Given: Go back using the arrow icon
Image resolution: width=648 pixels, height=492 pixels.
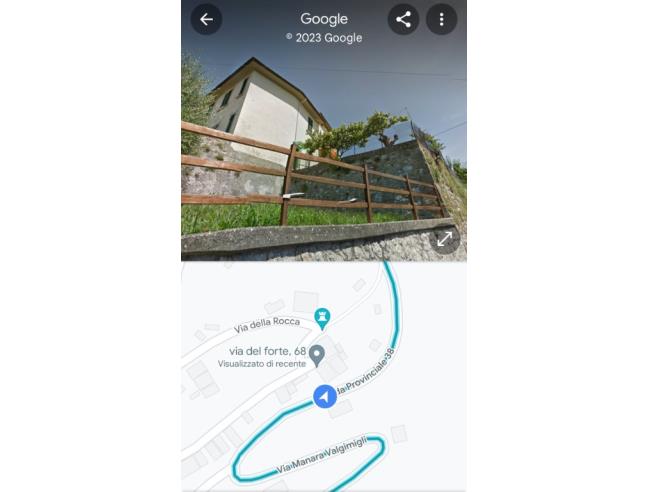Looking at the screenshot, I should tap(206, 19).
